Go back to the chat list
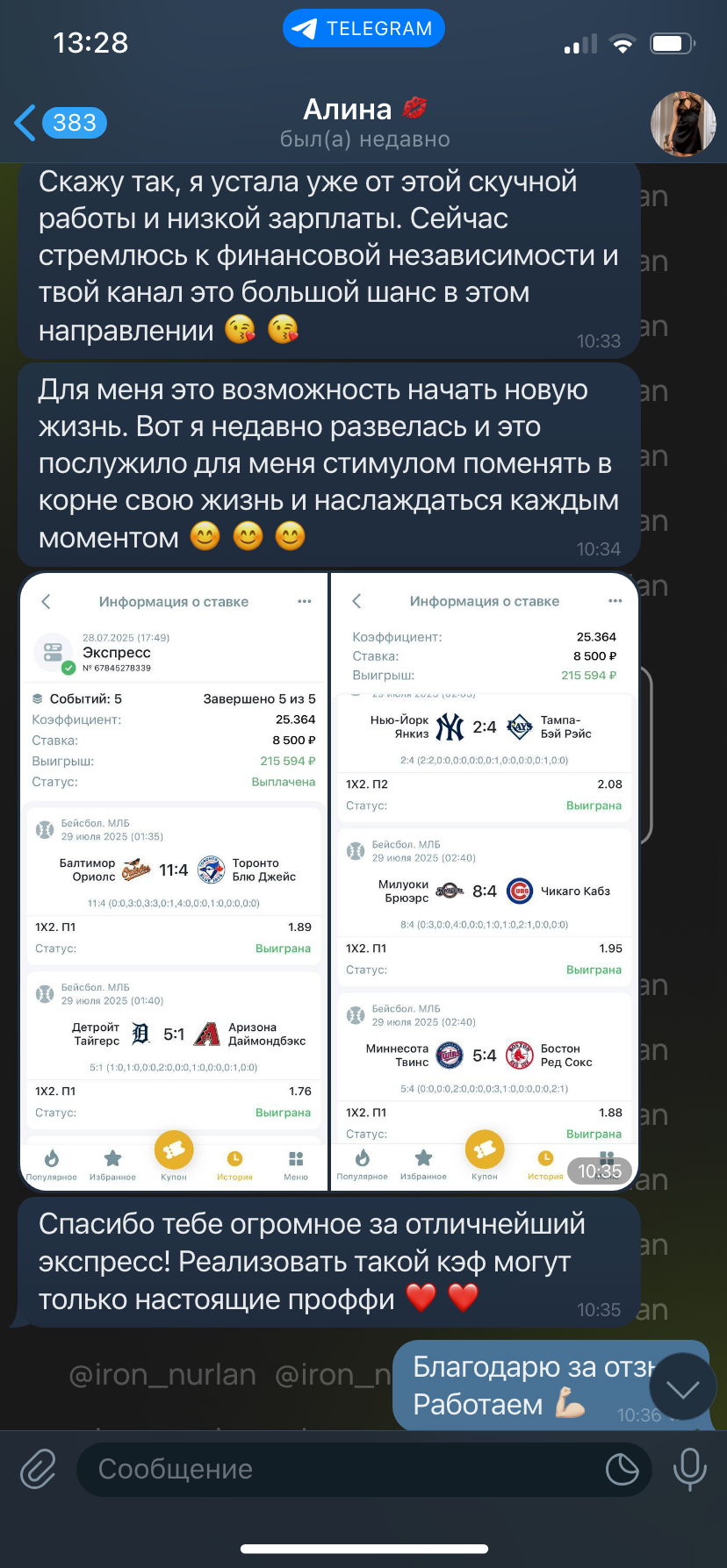 [60, 123]
